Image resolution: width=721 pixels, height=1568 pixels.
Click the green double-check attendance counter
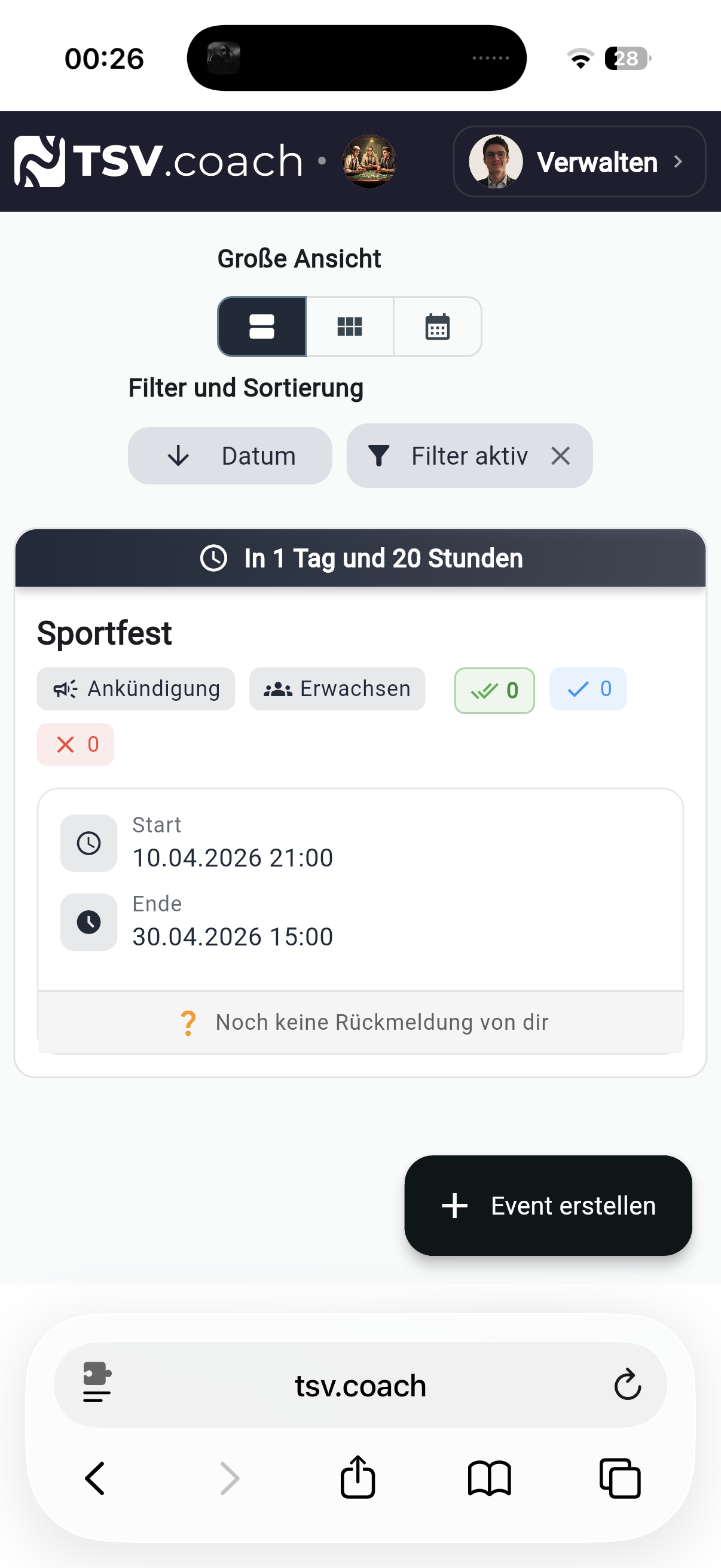pyautogui.click(x=494, y=690)
